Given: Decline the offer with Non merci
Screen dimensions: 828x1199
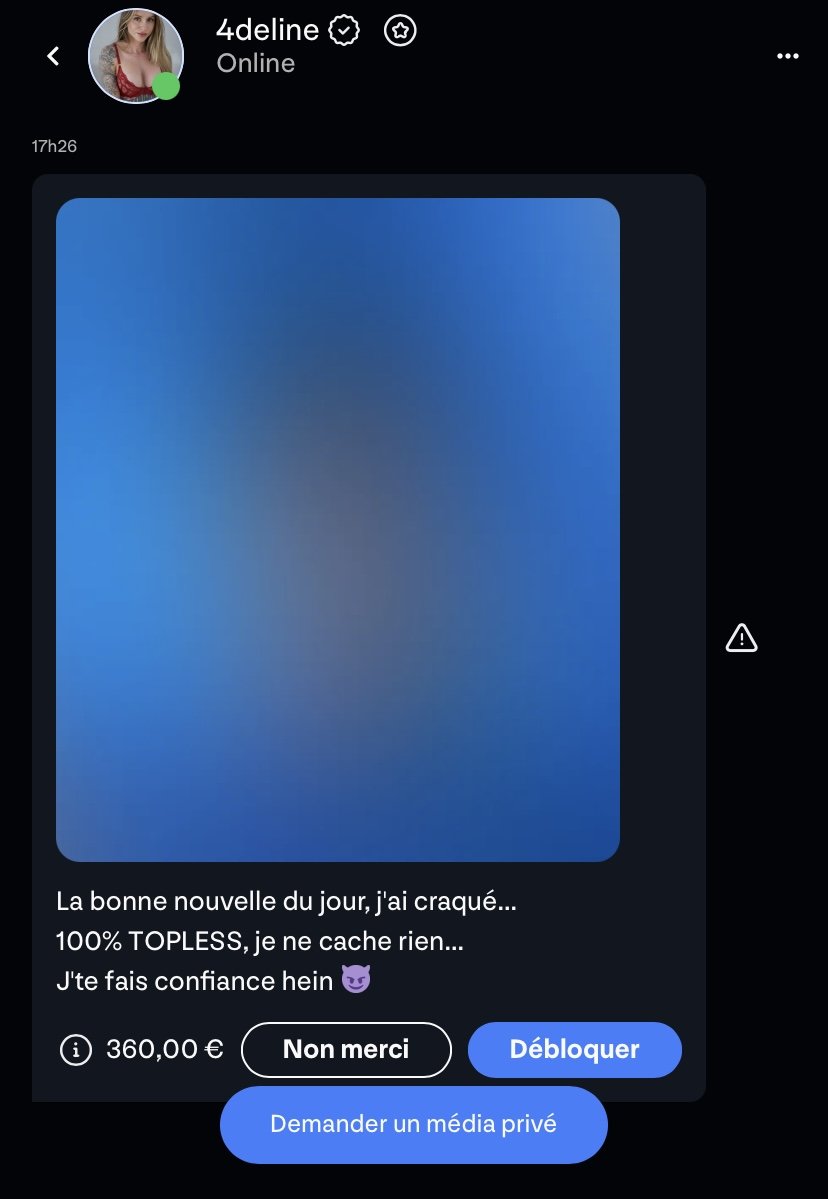Looking at the screenshot, I should [346, 1050].
